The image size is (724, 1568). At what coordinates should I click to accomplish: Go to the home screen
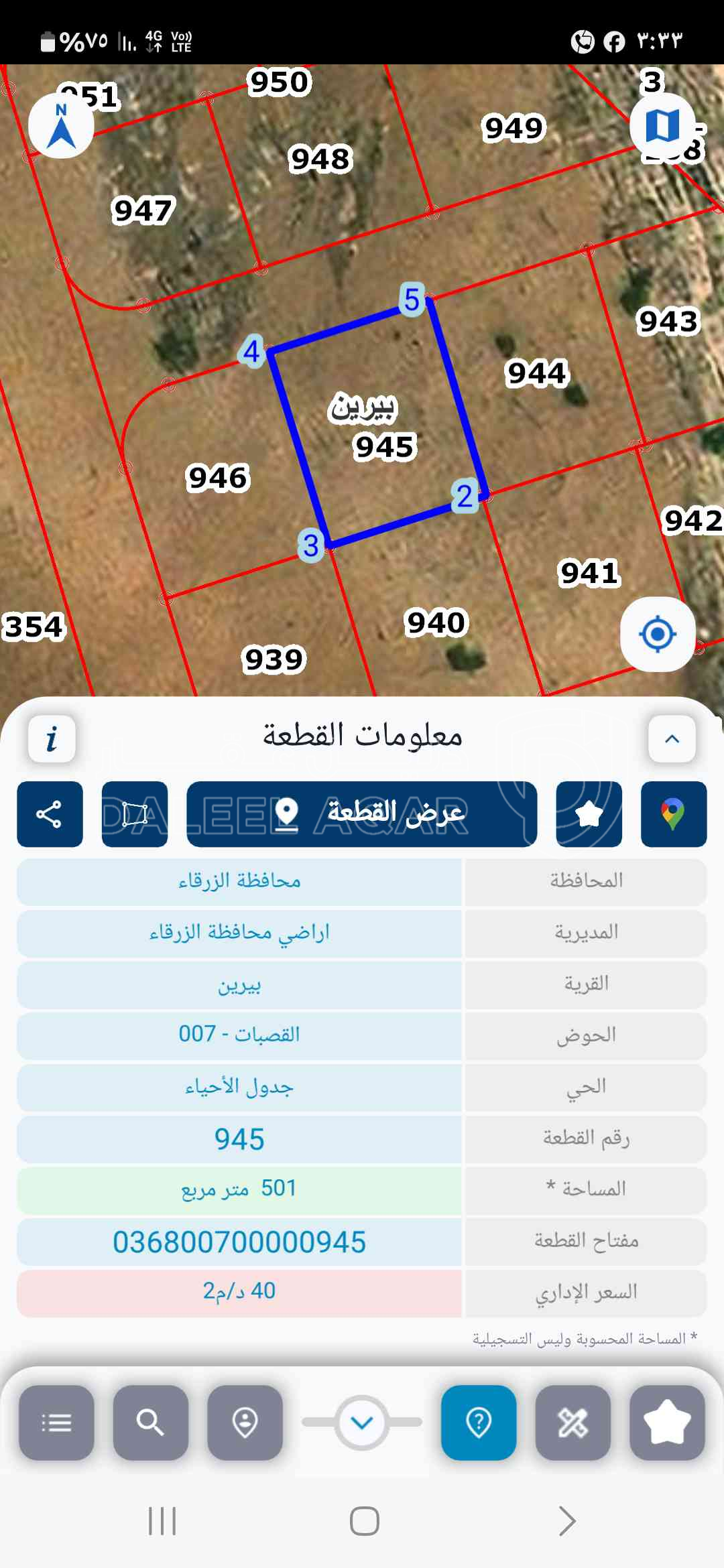click(x=364, y=1520)
